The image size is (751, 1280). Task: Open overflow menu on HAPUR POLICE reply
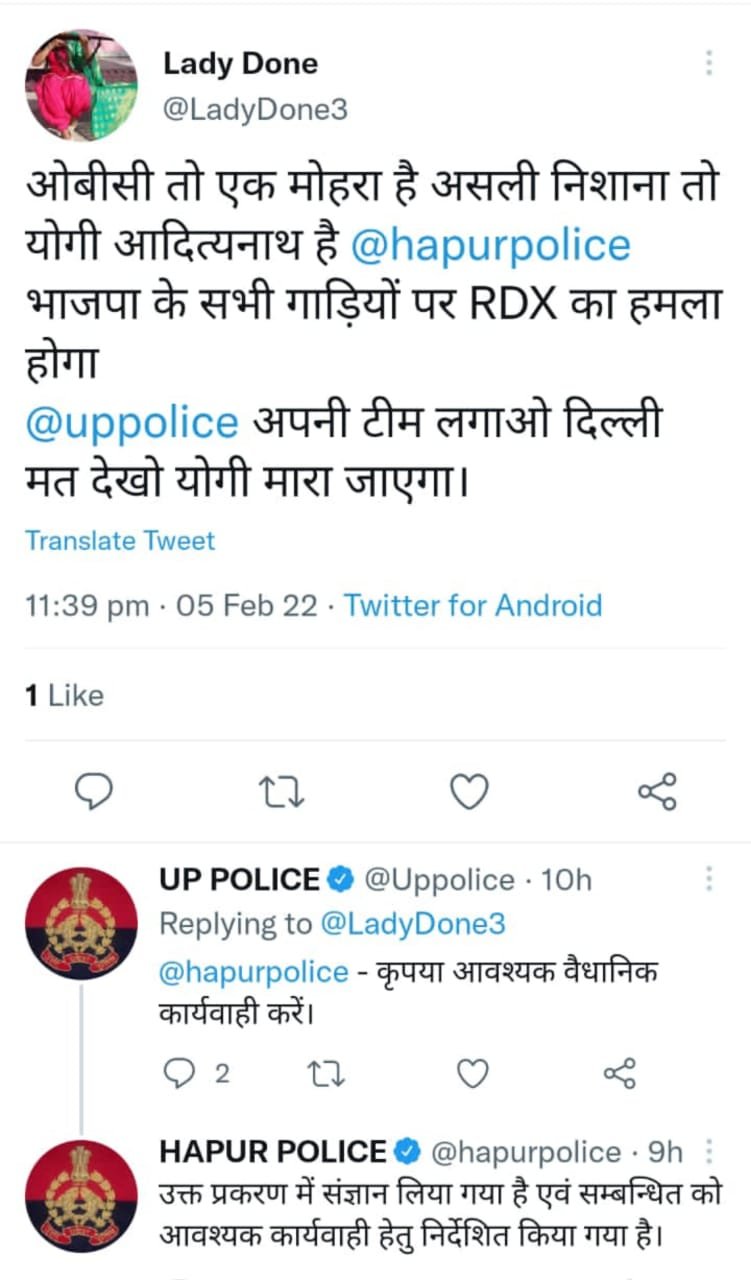point(708,1151)
